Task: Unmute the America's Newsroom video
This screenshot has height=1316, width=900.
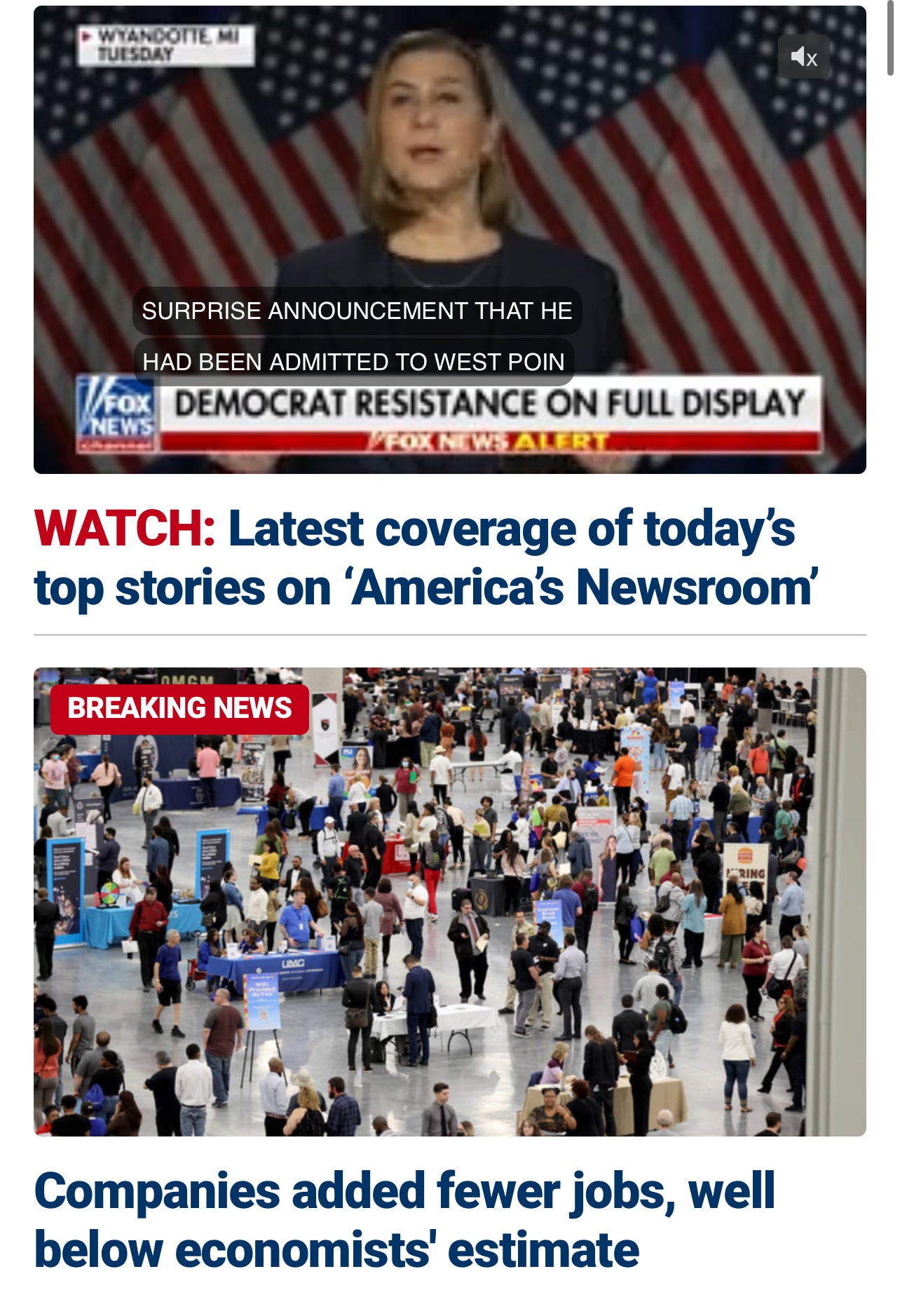Action: pyautogui.click(x=803, y=57)
